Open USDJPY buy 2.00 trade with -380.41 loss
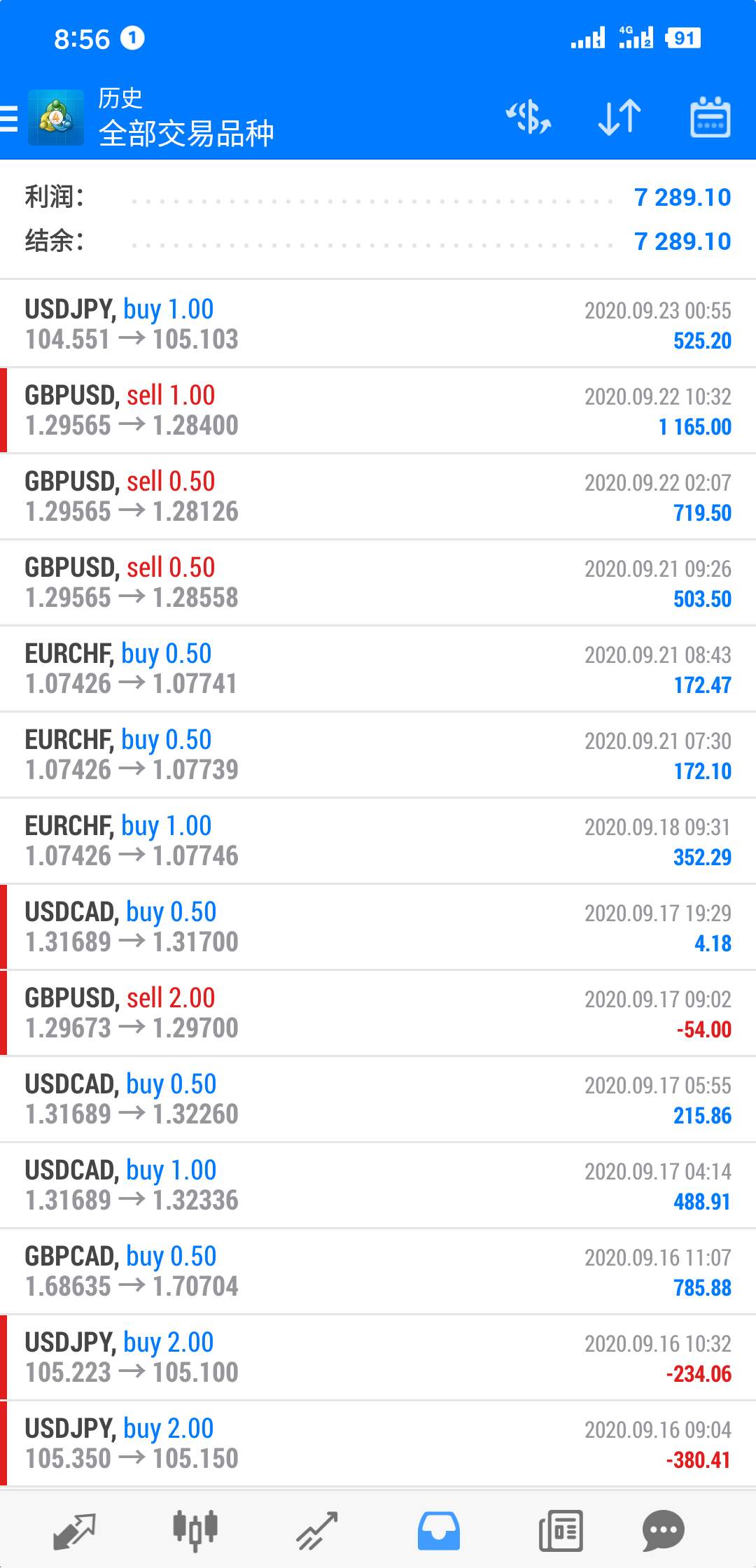Screen dimensions: 756x1568 click(x=378, y=1443)
